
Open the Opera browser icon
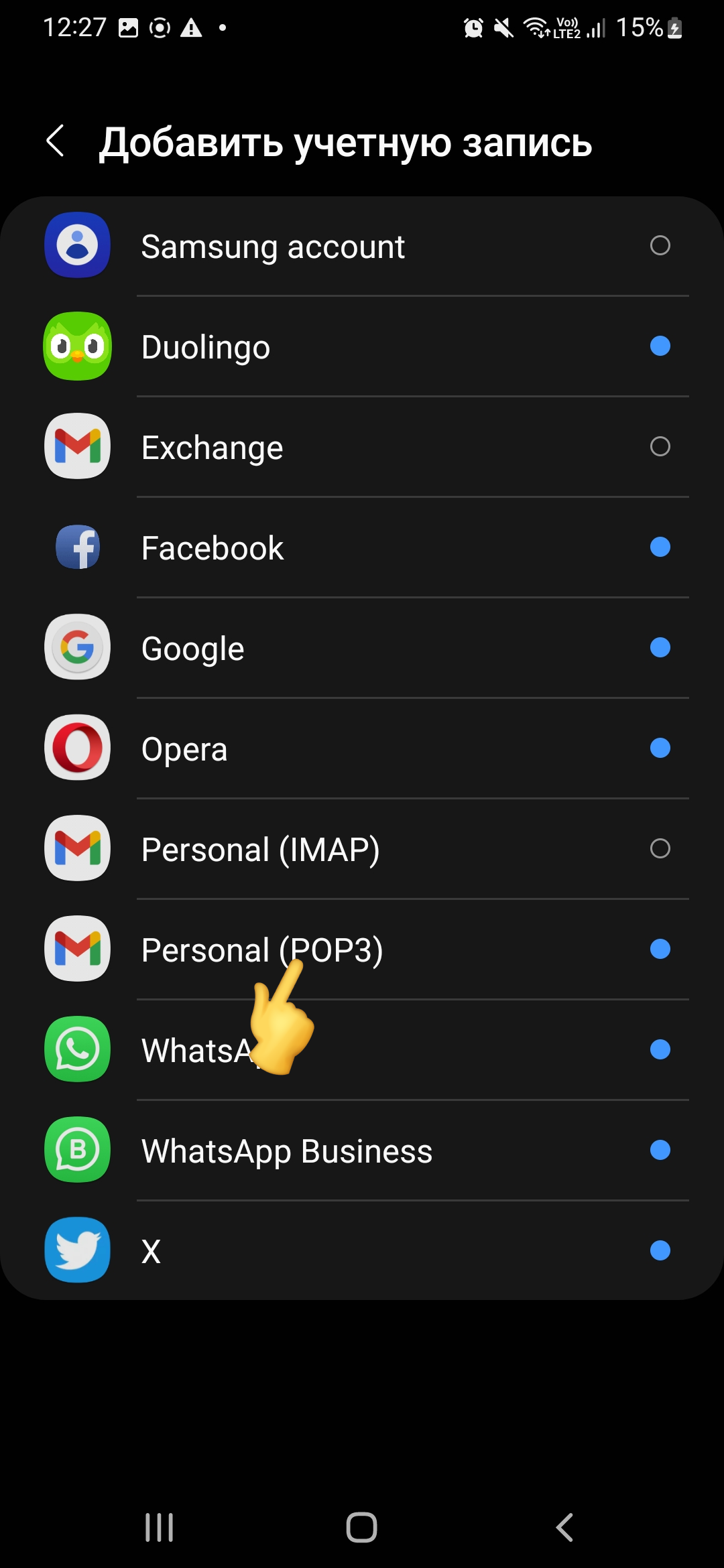tap(76, 748)
